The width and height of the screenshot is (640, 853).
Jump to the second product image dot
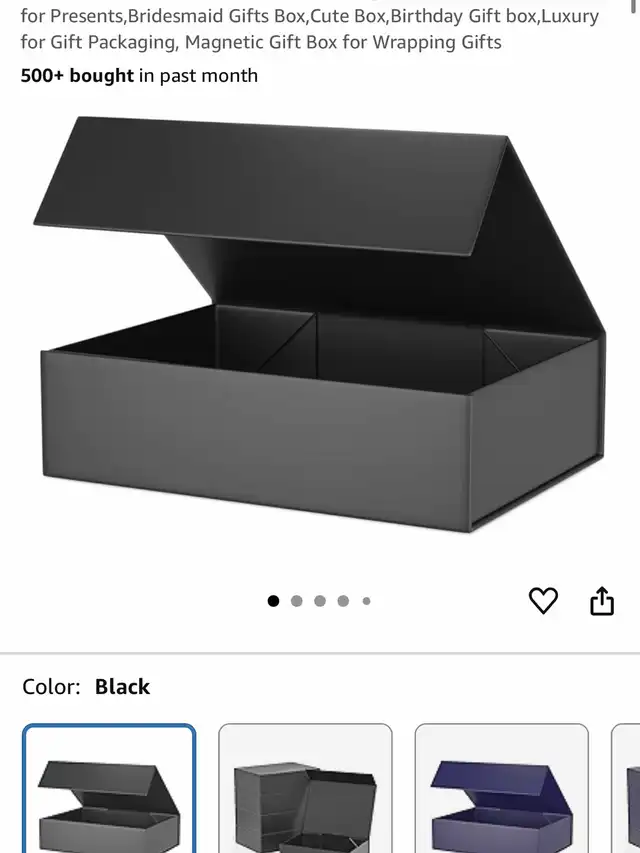point(297,601)
